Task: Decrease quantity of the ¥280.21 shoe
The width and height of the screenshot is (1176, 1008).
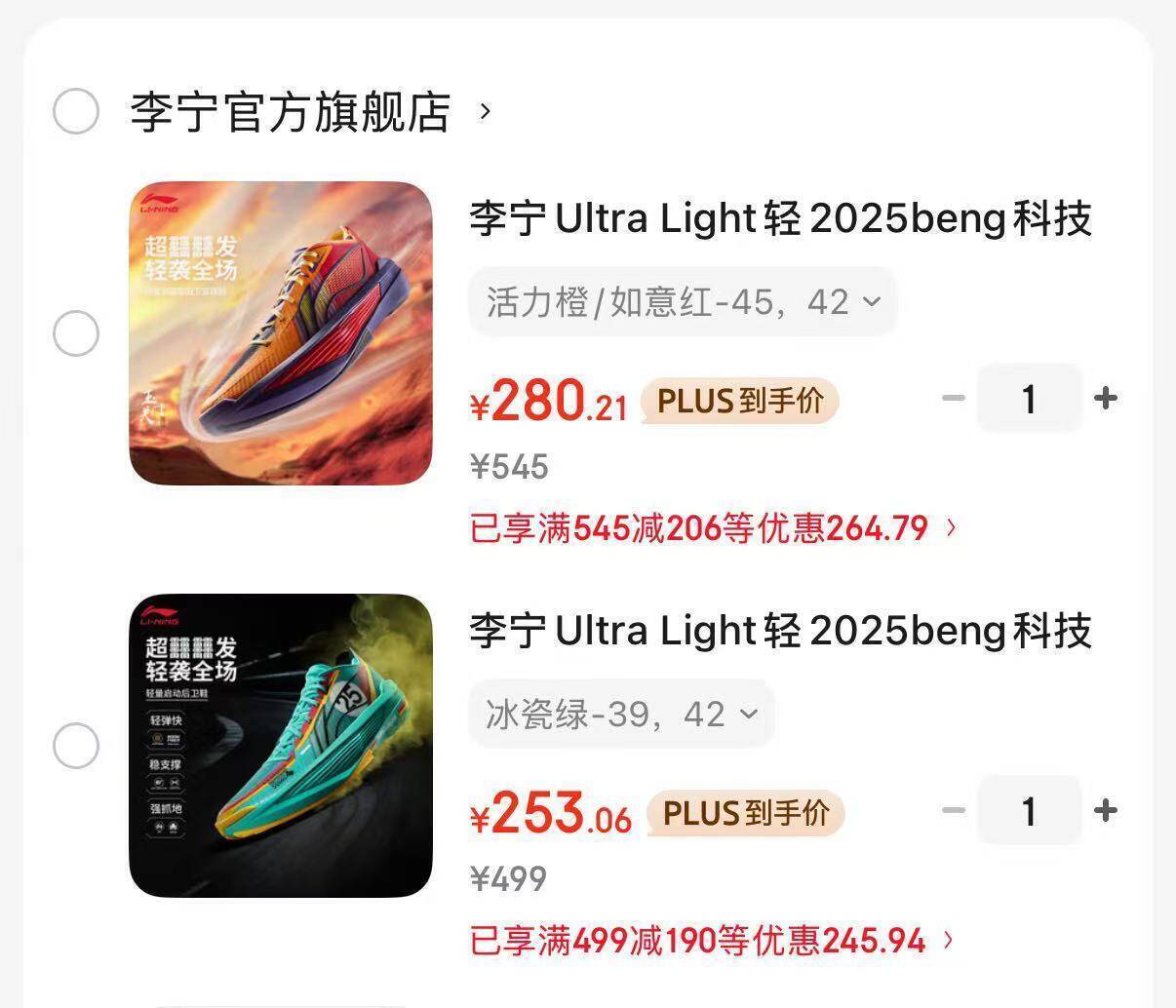Action: click(x=954, y=398)
